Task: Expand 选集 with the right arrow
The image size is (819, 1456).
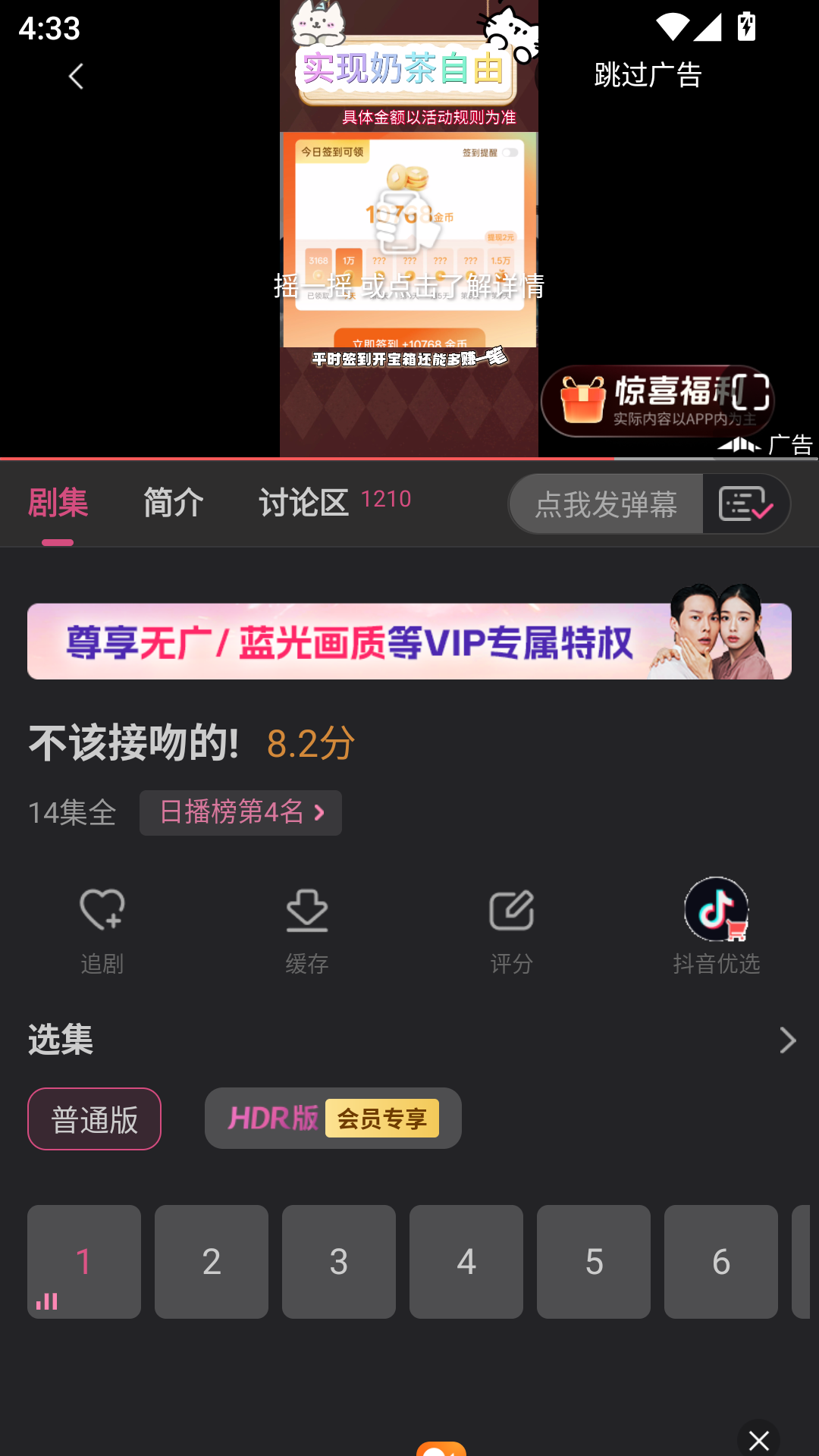Action: tap(786, 1041)
